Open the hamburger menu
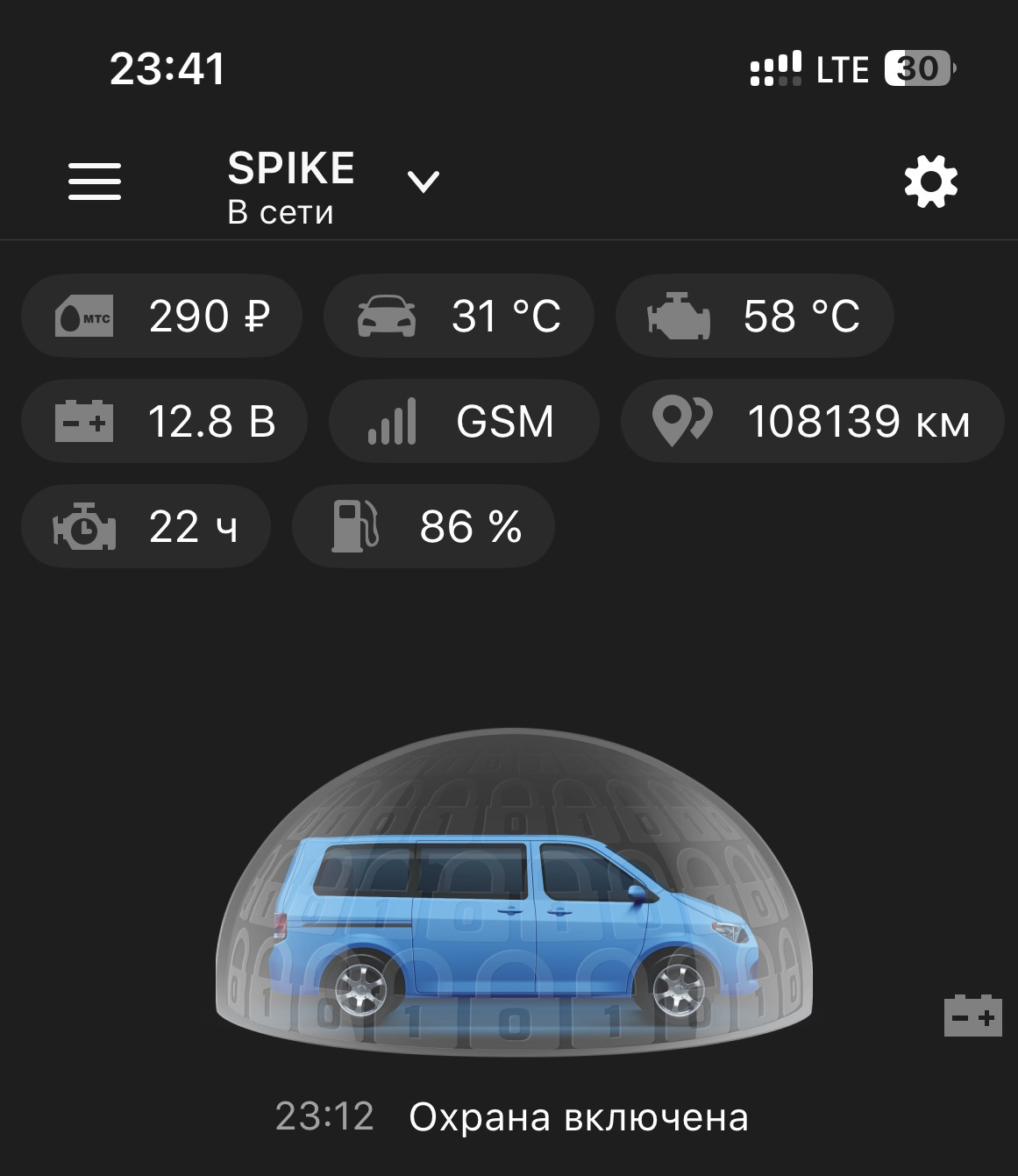 [95, 182]
